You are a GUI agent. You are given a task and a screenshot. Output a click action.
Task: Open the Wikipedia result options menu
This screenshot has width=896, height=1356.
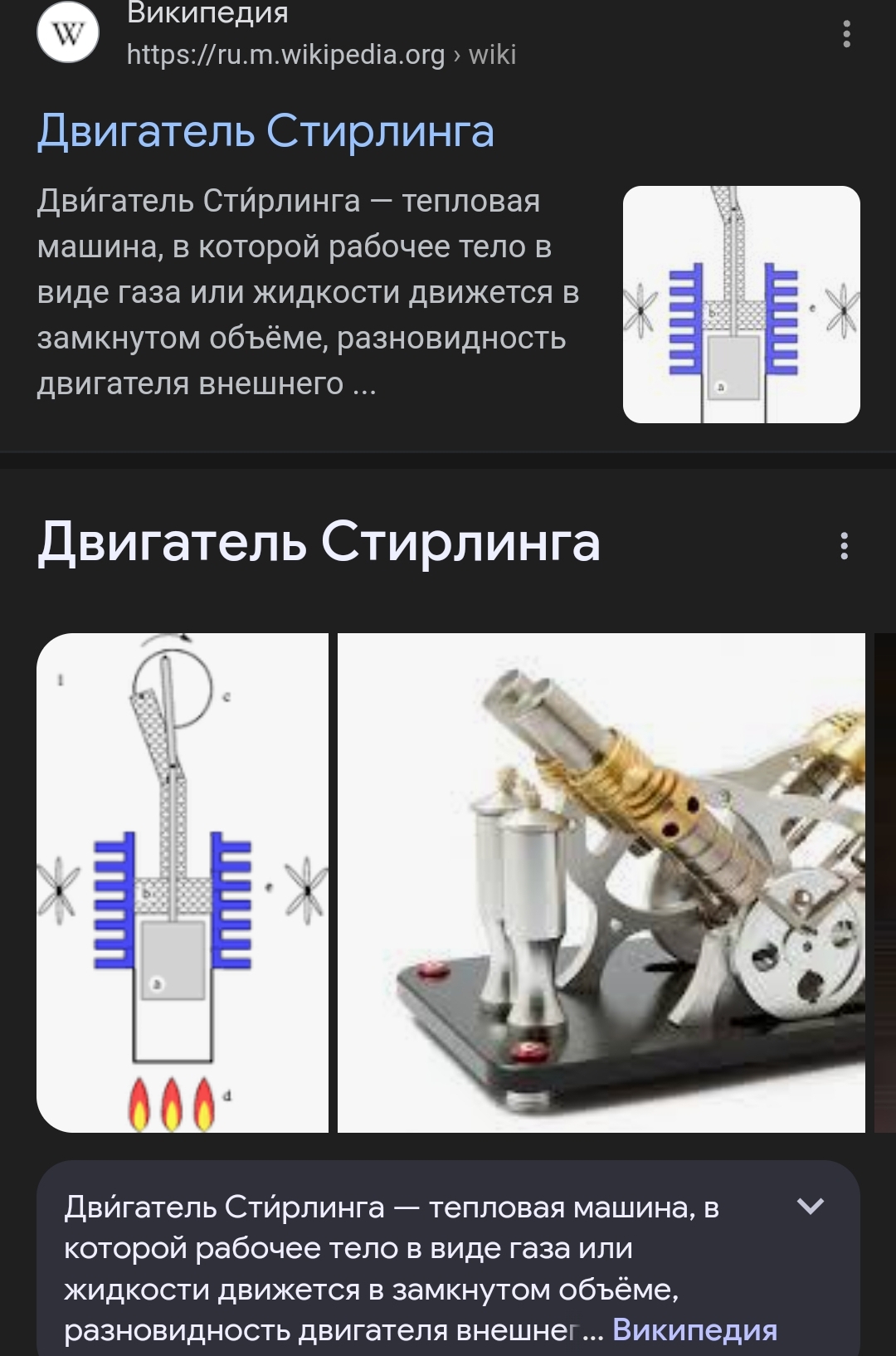[x=846, y=34]
